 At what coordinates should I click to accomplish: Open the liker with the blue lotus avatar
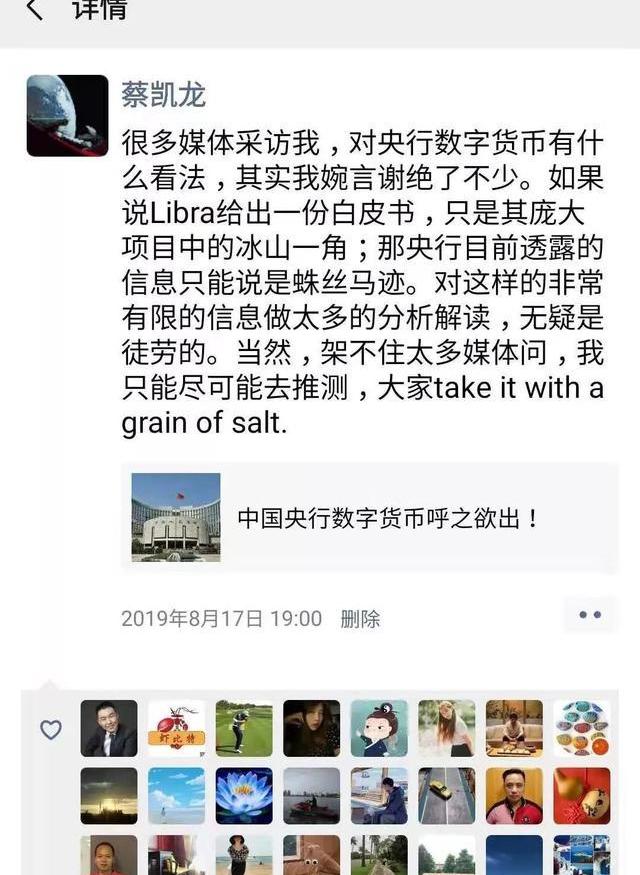244,795
